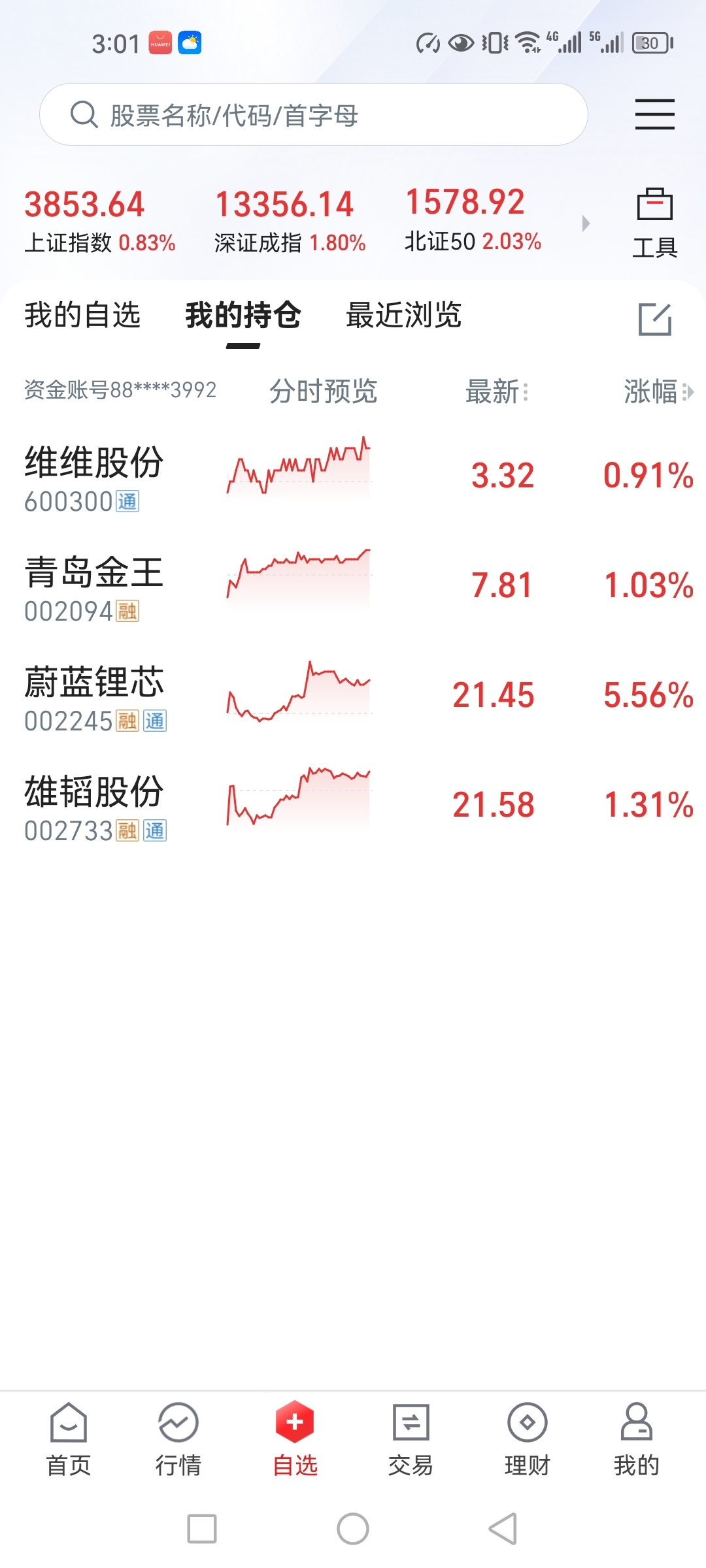Open the hamburger menu icon

pyautogui.click(x=654, y=114)
